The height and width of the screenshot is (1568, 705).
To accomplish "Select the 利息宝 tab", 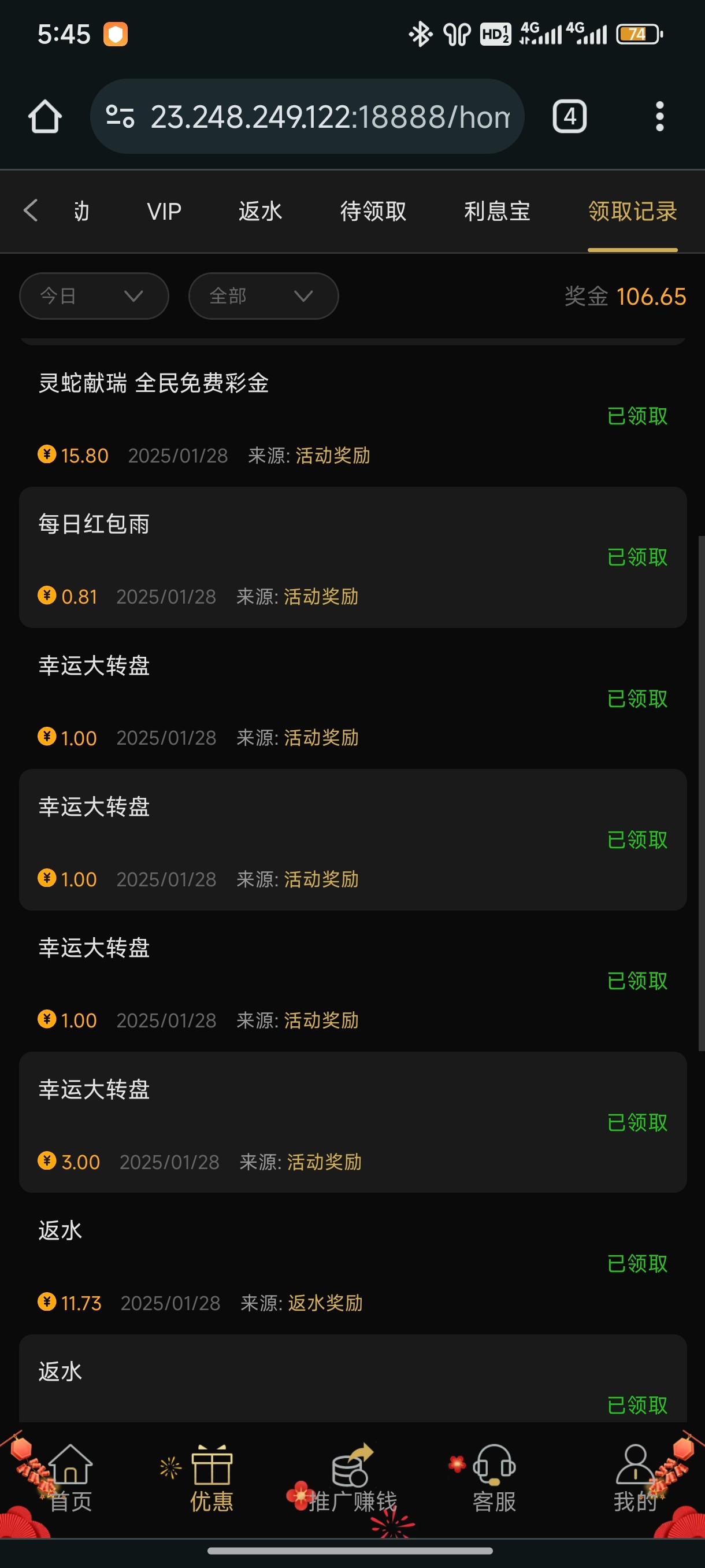I will point(497,211).
